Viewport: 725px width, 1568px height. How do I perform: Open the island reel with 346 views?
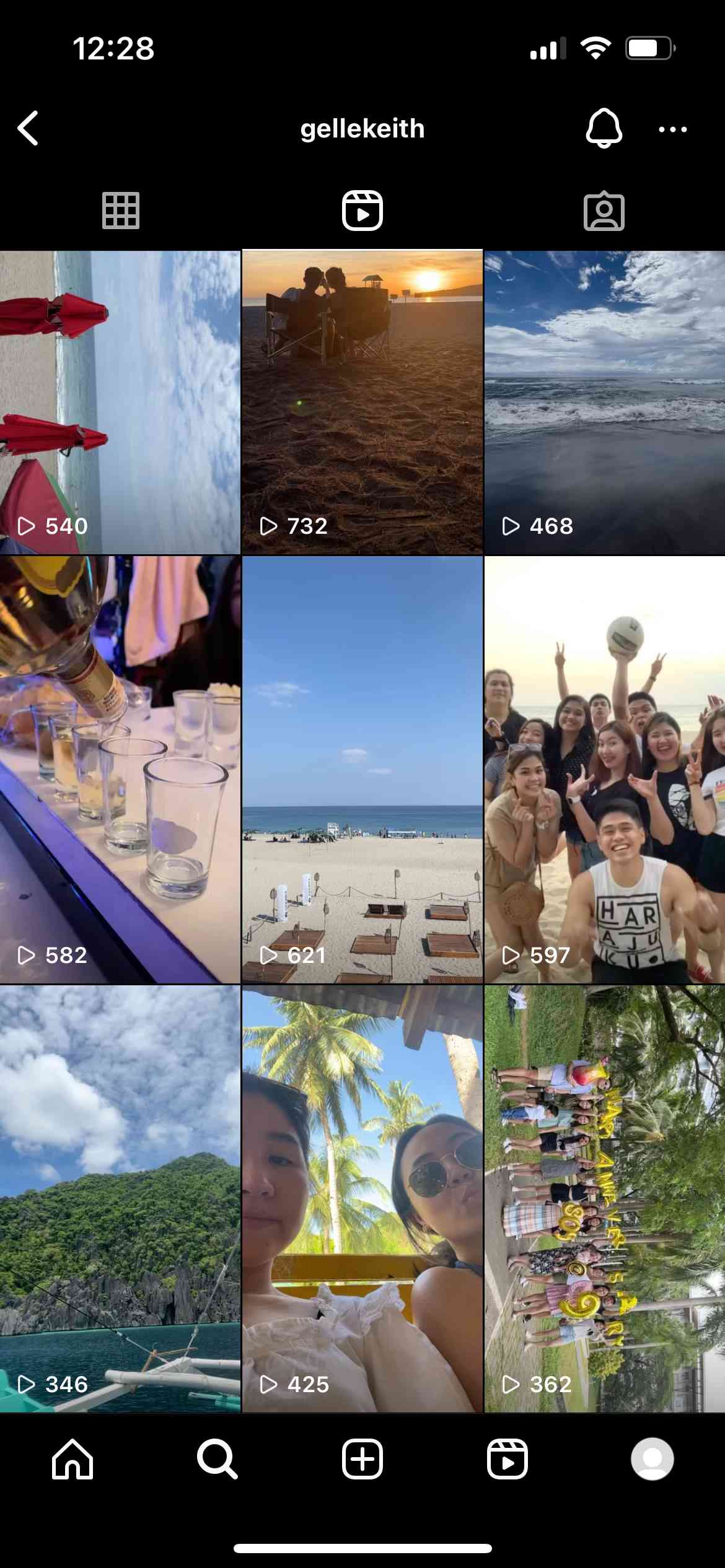click(120, 1199)
